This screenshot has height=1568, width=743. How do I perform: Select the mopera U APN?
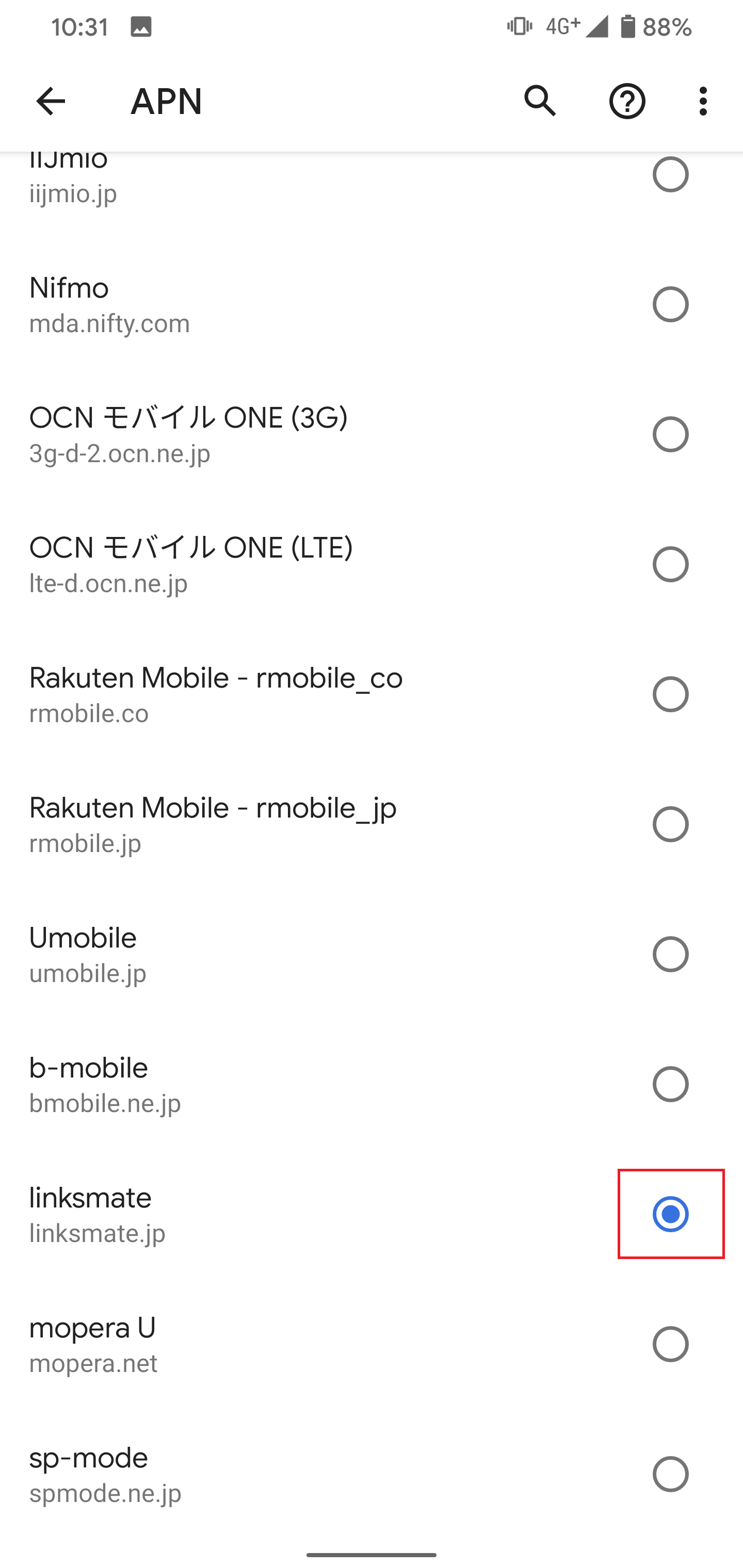click(x=671, y=1344)
